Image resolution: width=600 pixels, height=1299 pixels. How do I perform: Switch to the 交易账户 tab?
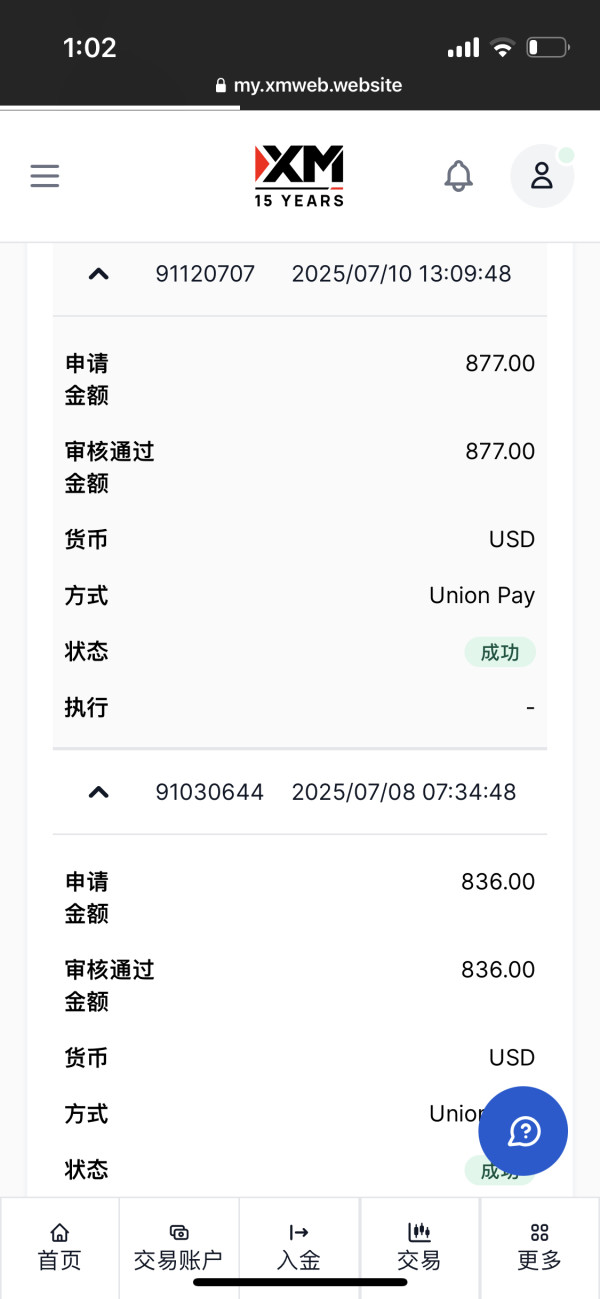coord(179,1247)
